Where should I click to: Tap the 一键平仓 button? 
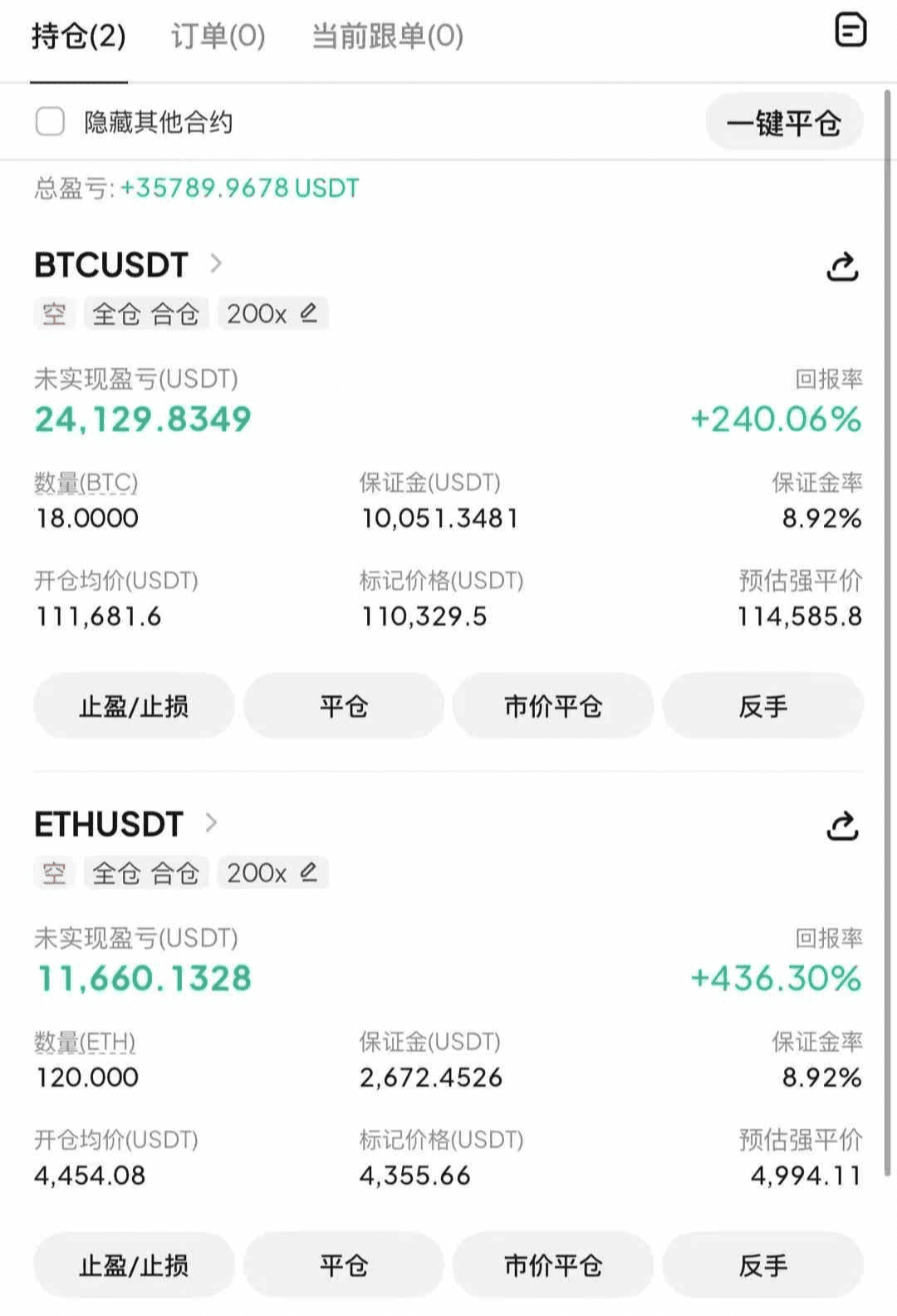pos(783,123)
